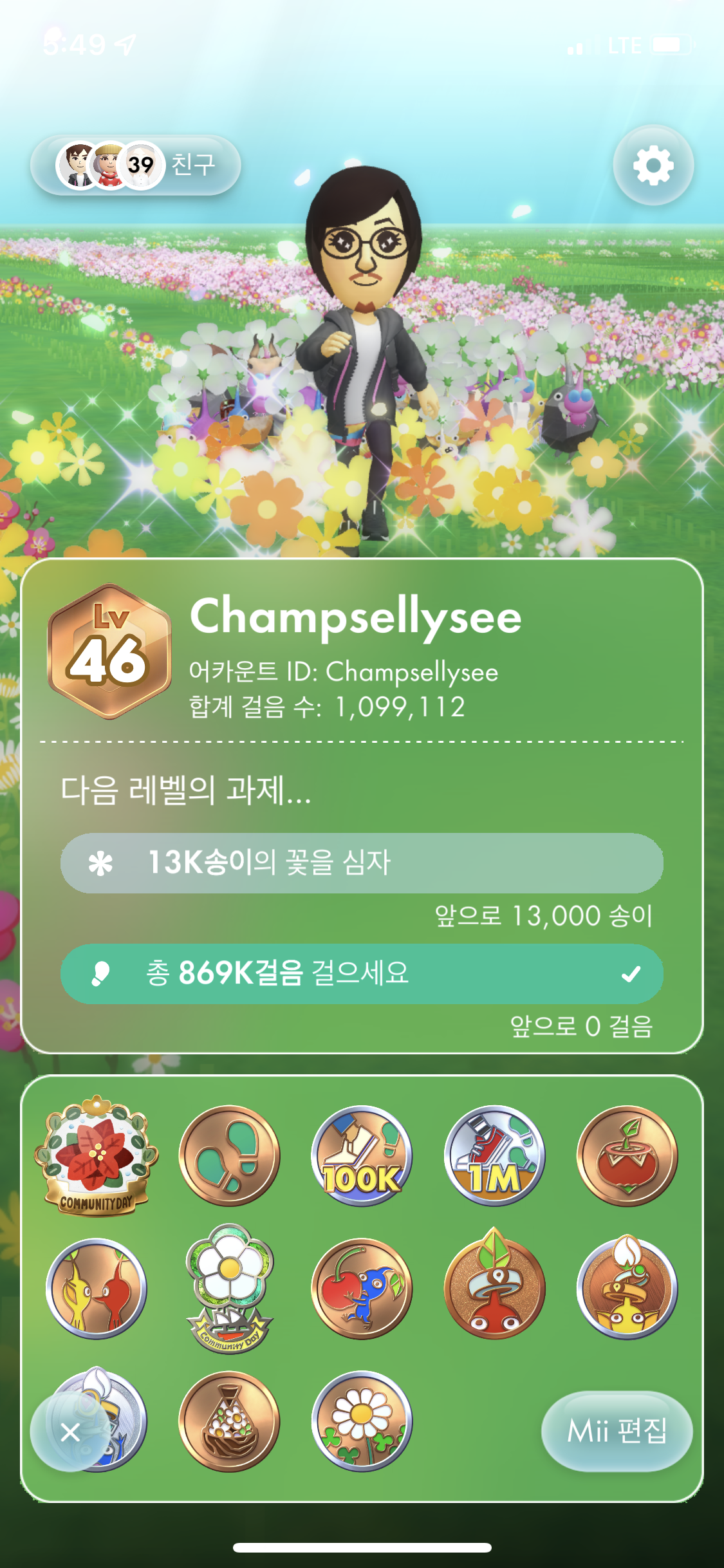The height and width of the screenshot is (1568, 724).
Task: Open the red Pikmin seedling badge
Action: 494,1289
